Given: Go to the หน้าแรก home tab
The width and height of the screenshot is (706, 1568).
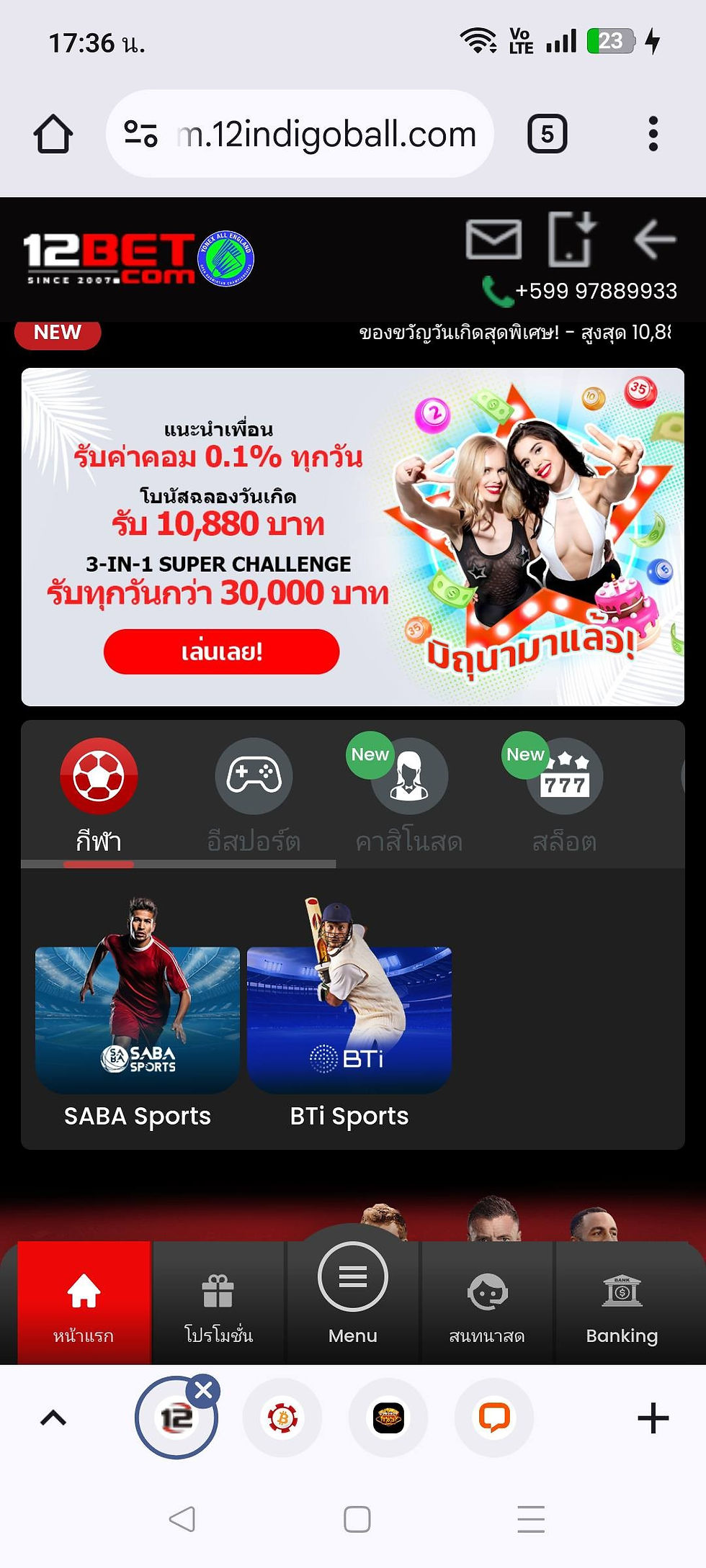Looking at the screenshot, I should [84, 1305].
